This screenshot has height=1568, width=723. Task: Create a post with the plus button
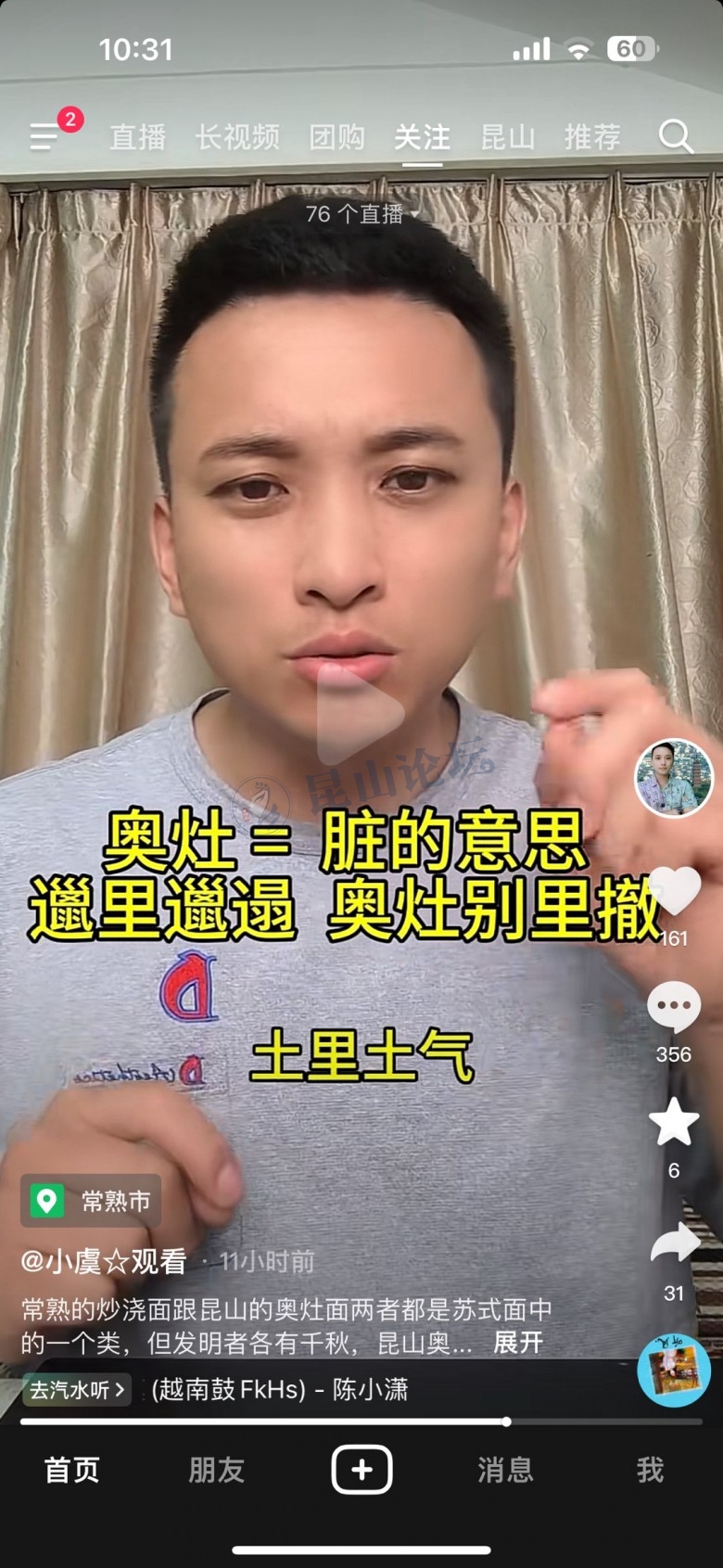click(x=361, y=1470)
